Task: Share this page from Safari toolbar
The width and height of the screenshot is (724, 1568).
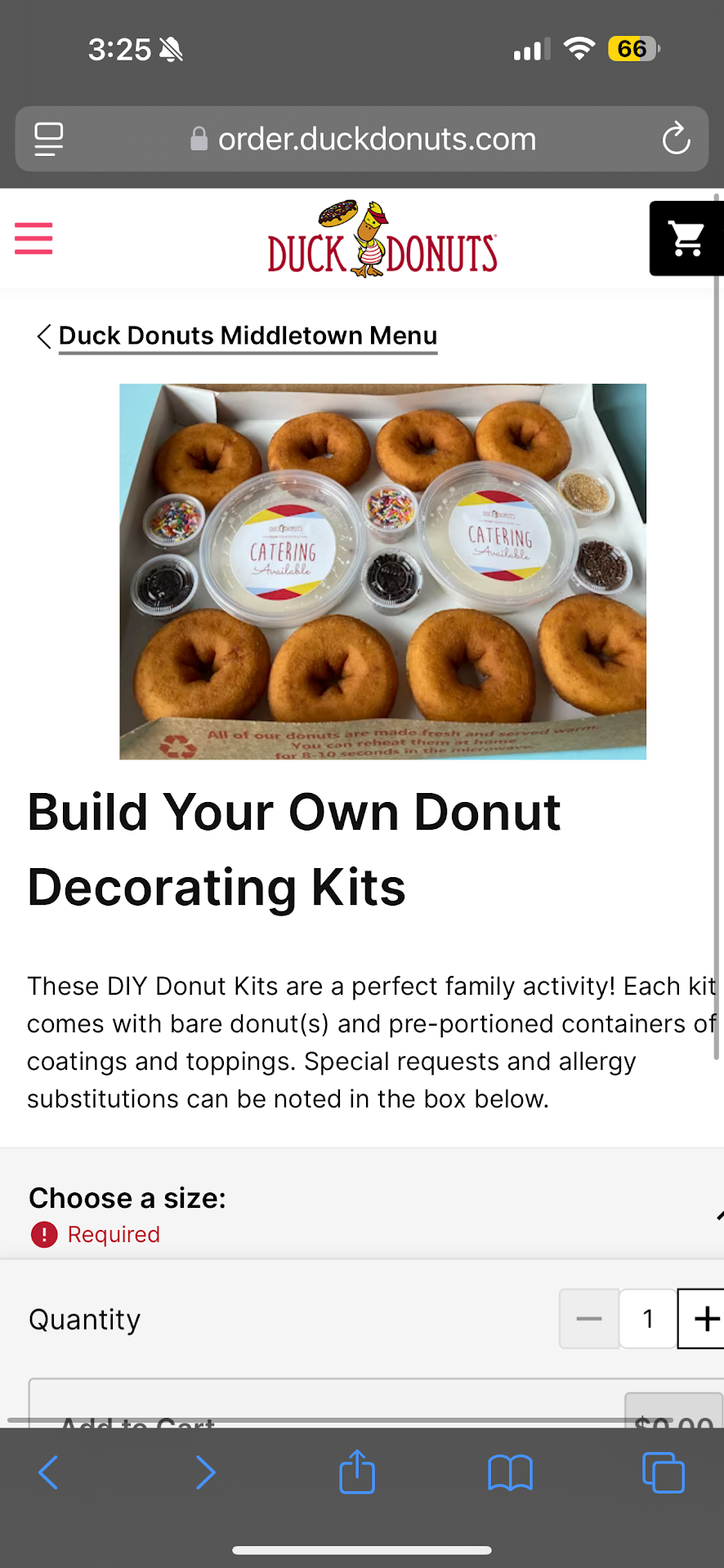Action: click(x=357, y=1472)
